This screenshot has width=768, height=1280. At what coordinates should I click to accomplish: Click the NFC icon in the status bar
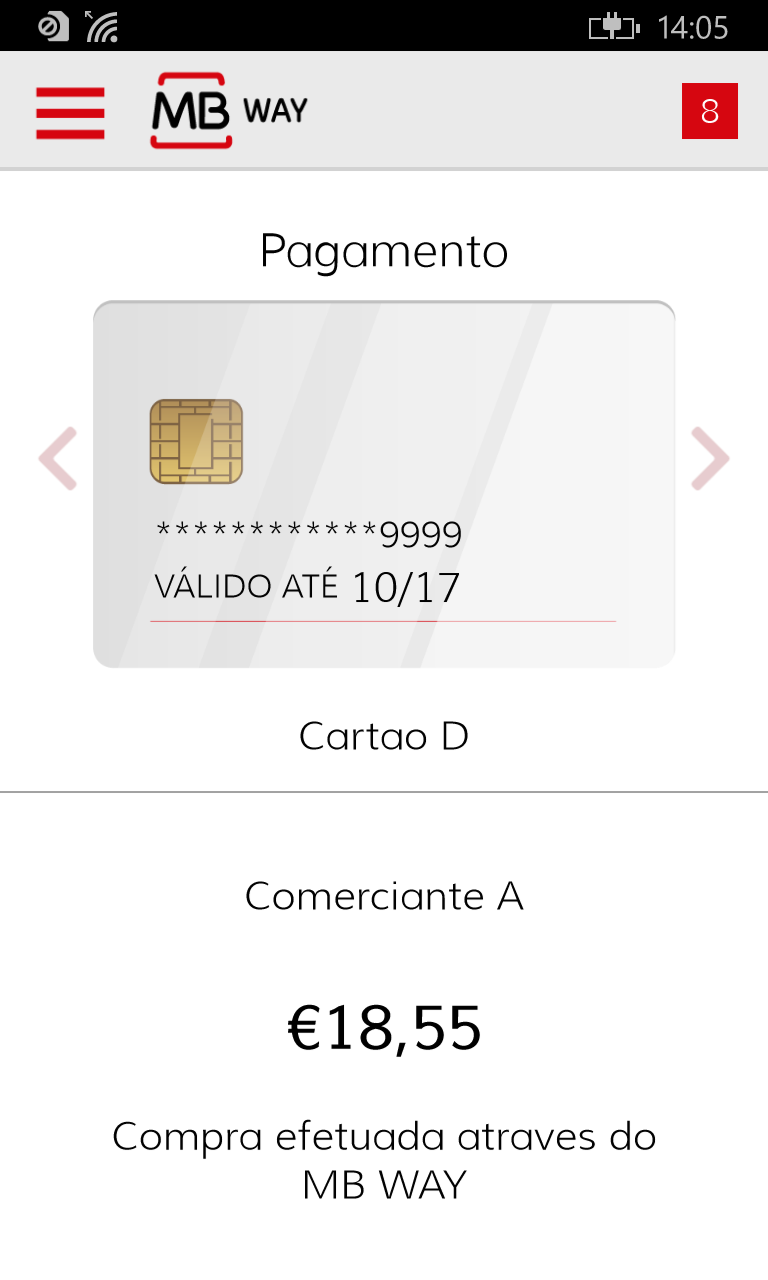tap(52, 25)
